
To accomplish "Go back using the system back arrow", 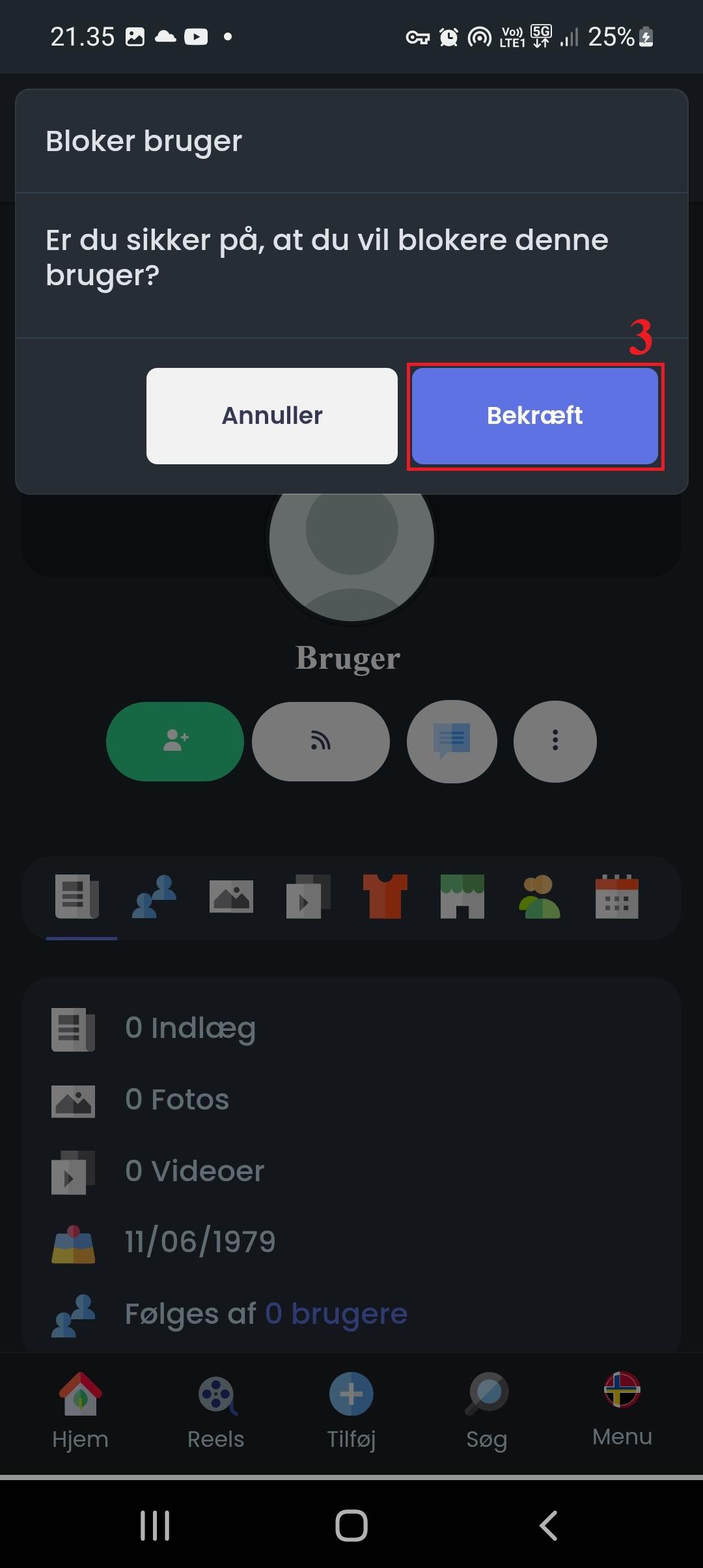I will pyautogui.click(x=548, y=1525).
